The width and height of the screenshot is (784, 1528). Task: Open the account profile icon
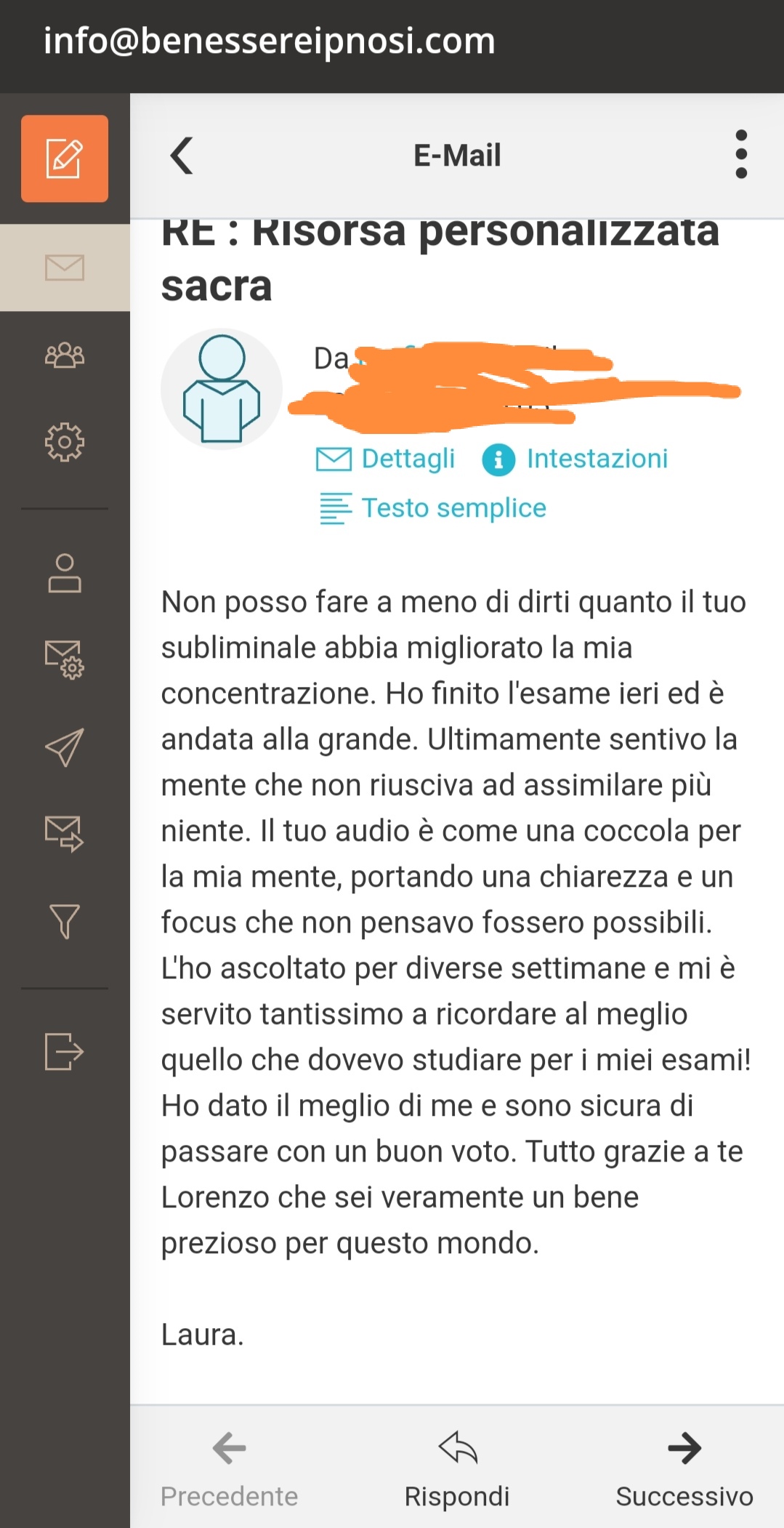[65, 574]
